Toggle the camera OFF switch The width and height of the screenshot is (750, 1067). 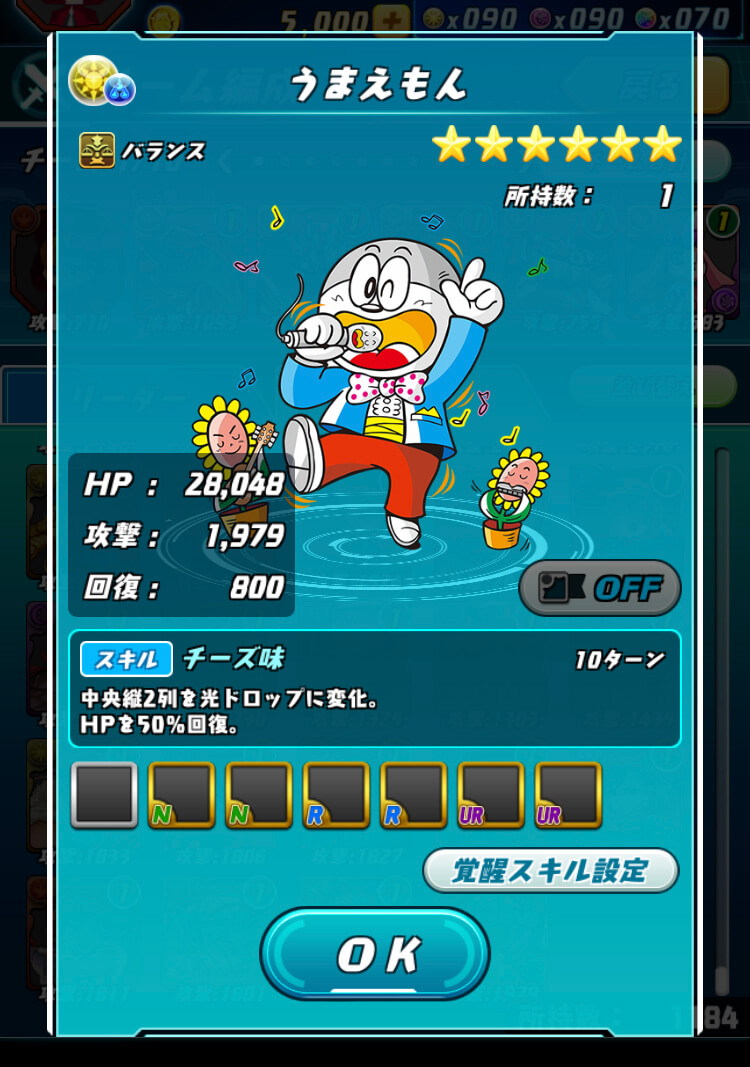[600, 588]
